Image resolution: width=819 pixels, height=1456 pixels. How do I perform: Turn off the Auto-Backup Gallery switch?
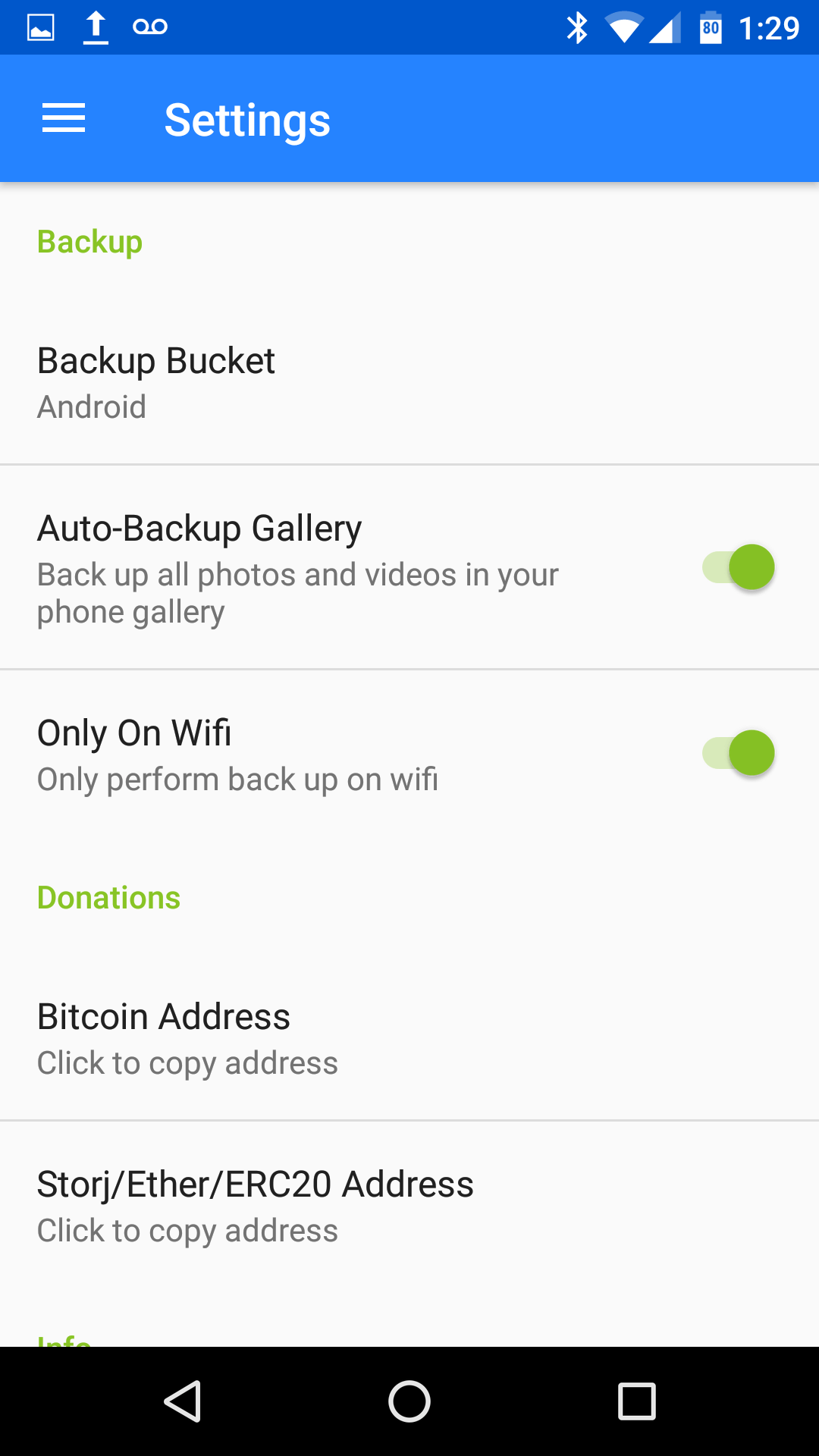738,567
